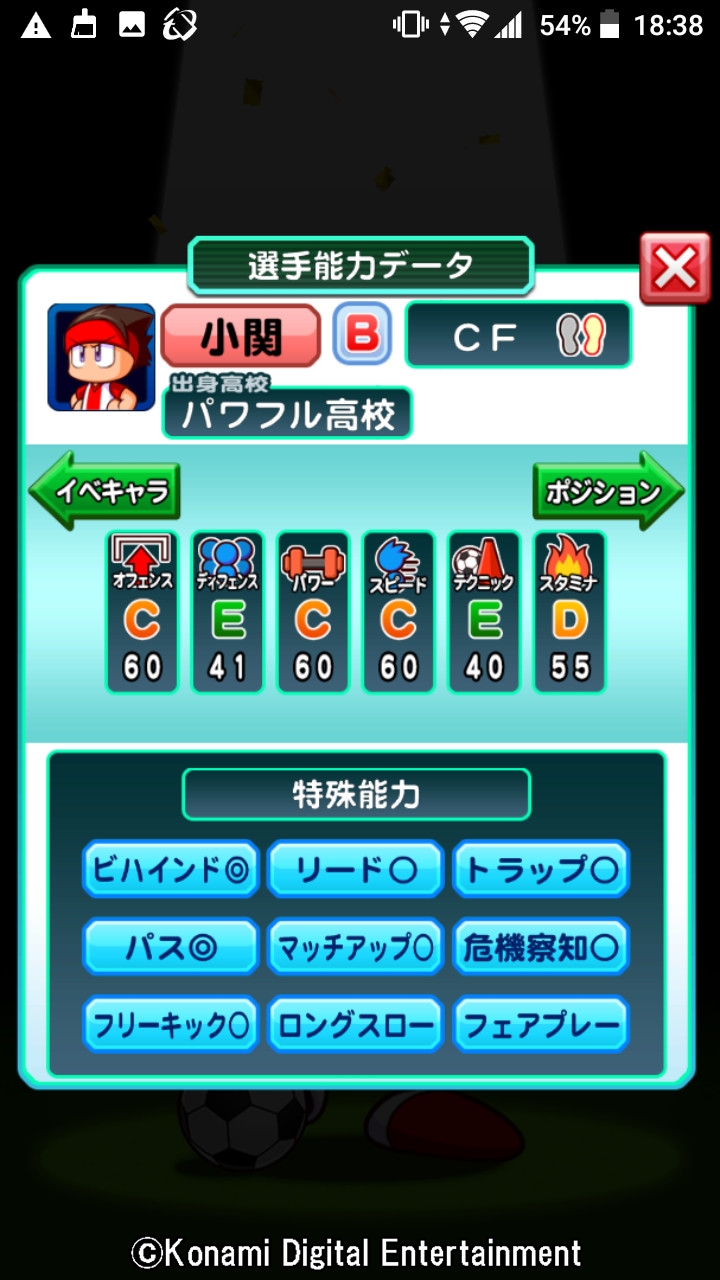Screen dimensions: 720x1280
Task: Check the フリーキック○ ability
Action: [170, 1024]
